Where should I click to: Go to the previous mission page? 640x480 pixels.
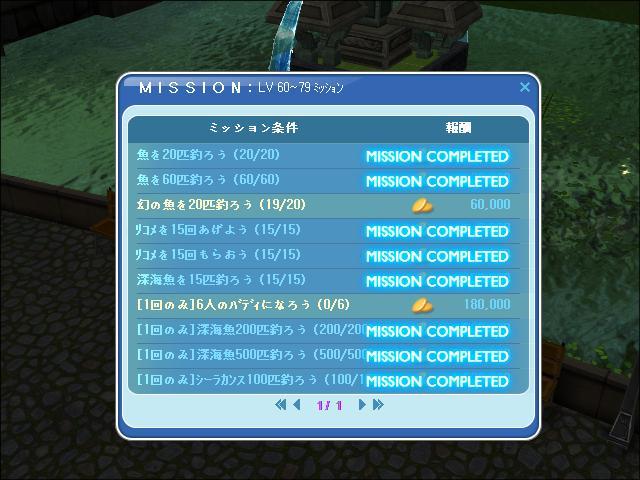297,405
